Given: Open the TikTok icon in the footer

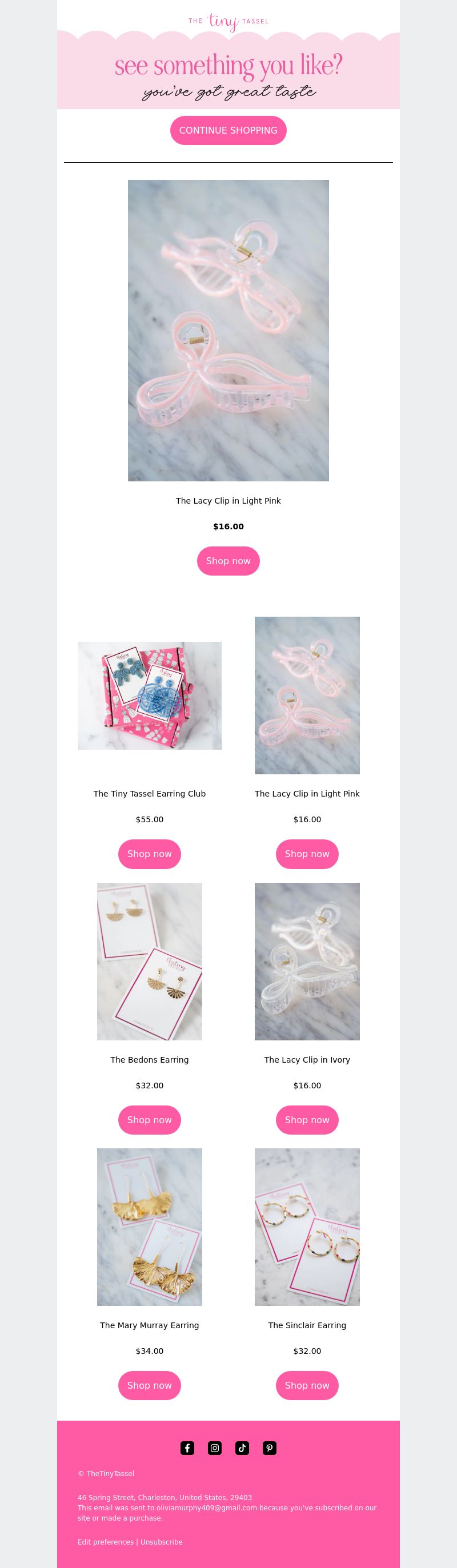Looking at the screenshot, I should coord(242,1448).
